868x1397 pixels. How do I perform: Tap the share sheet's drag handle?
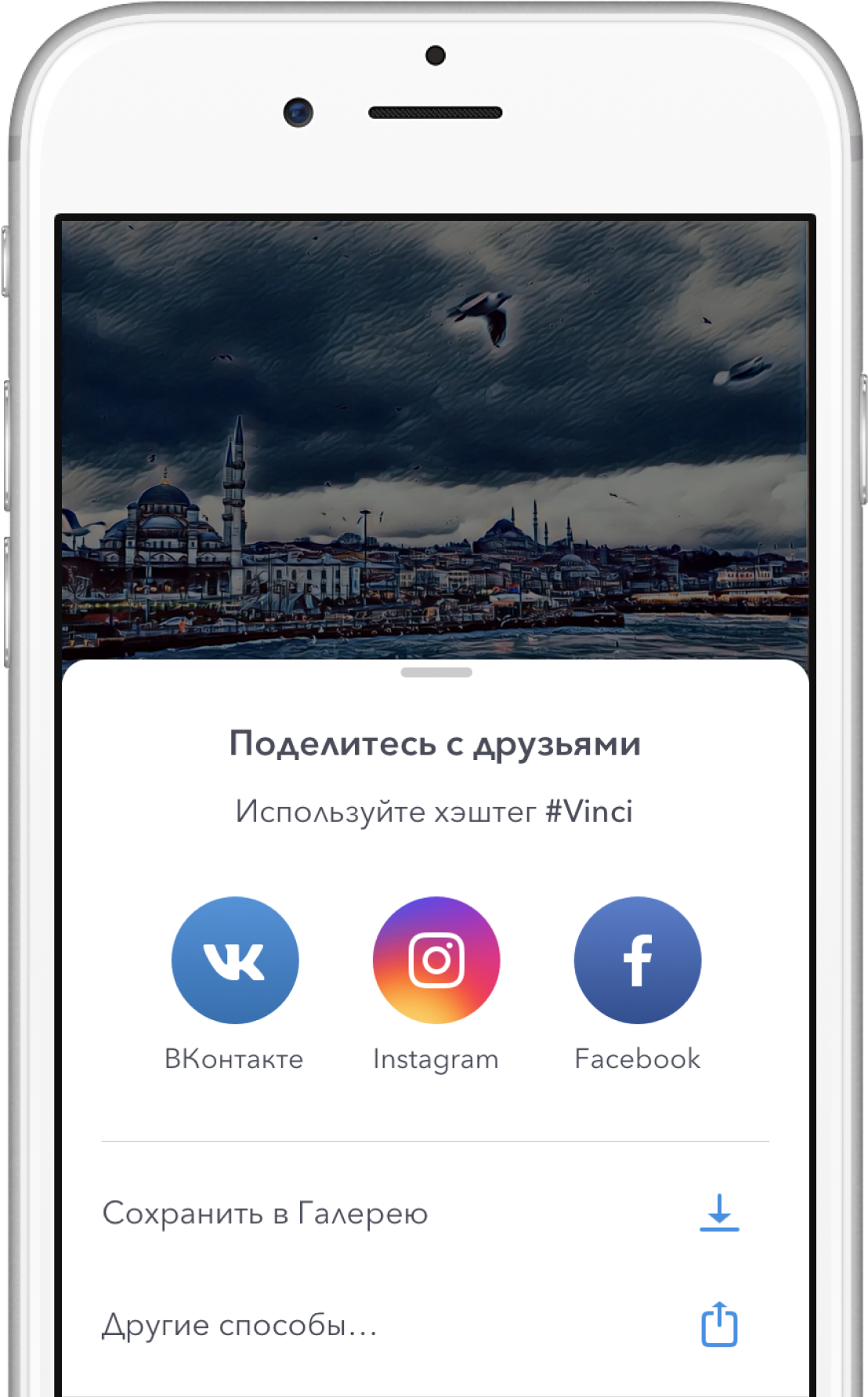(436, 672)
